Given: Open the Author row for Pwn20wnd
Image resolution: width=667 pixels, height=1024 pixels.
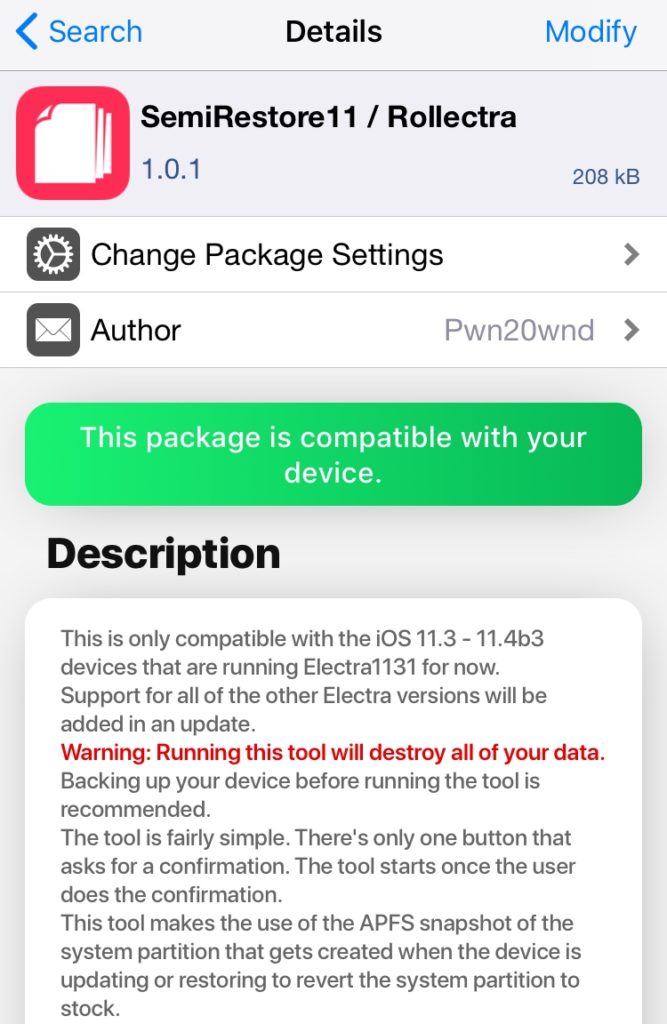Looking at the screenshot, I should point(333,330).
